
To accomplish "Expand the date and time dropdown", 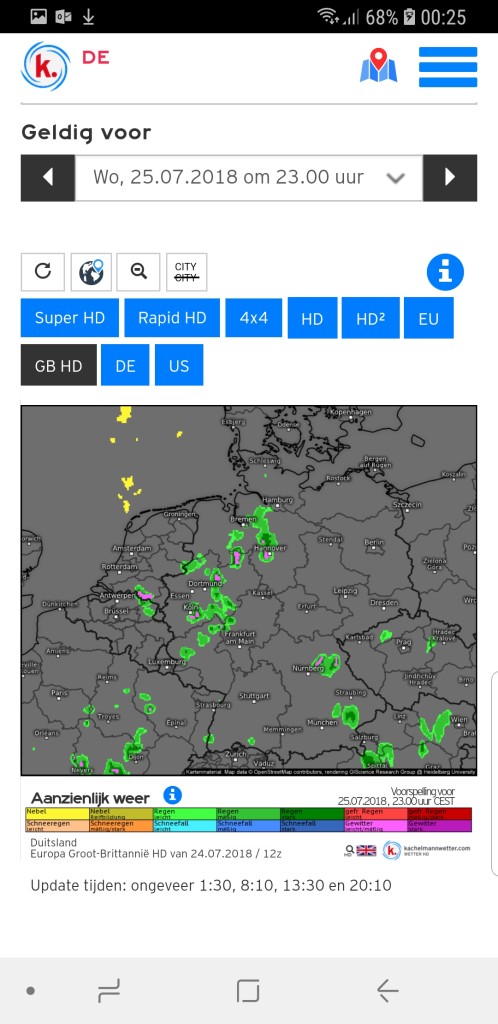I will pyautogui.click(x=249, y=178).
